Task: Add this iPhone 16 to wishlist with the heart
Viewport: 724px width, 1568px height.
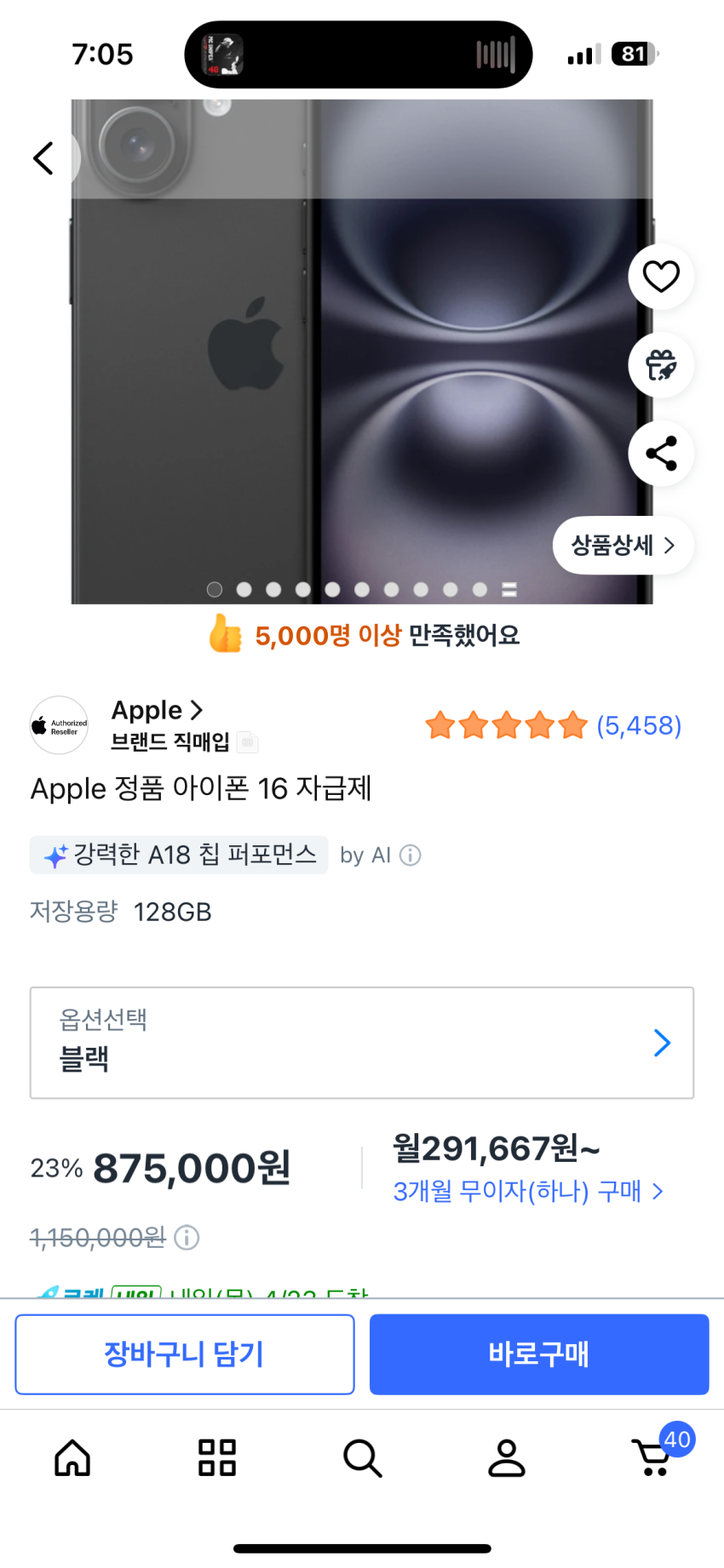Action: coord(661,277)
